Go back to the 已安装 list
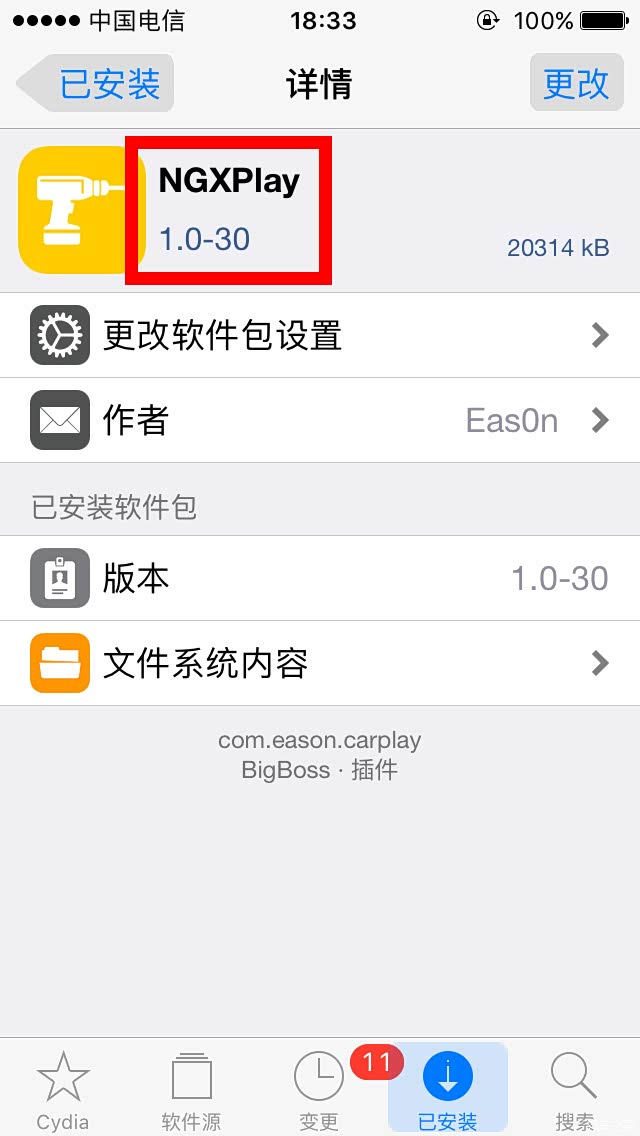The height and width of the screenshot is (1136, 640). (x=97, y=84)
